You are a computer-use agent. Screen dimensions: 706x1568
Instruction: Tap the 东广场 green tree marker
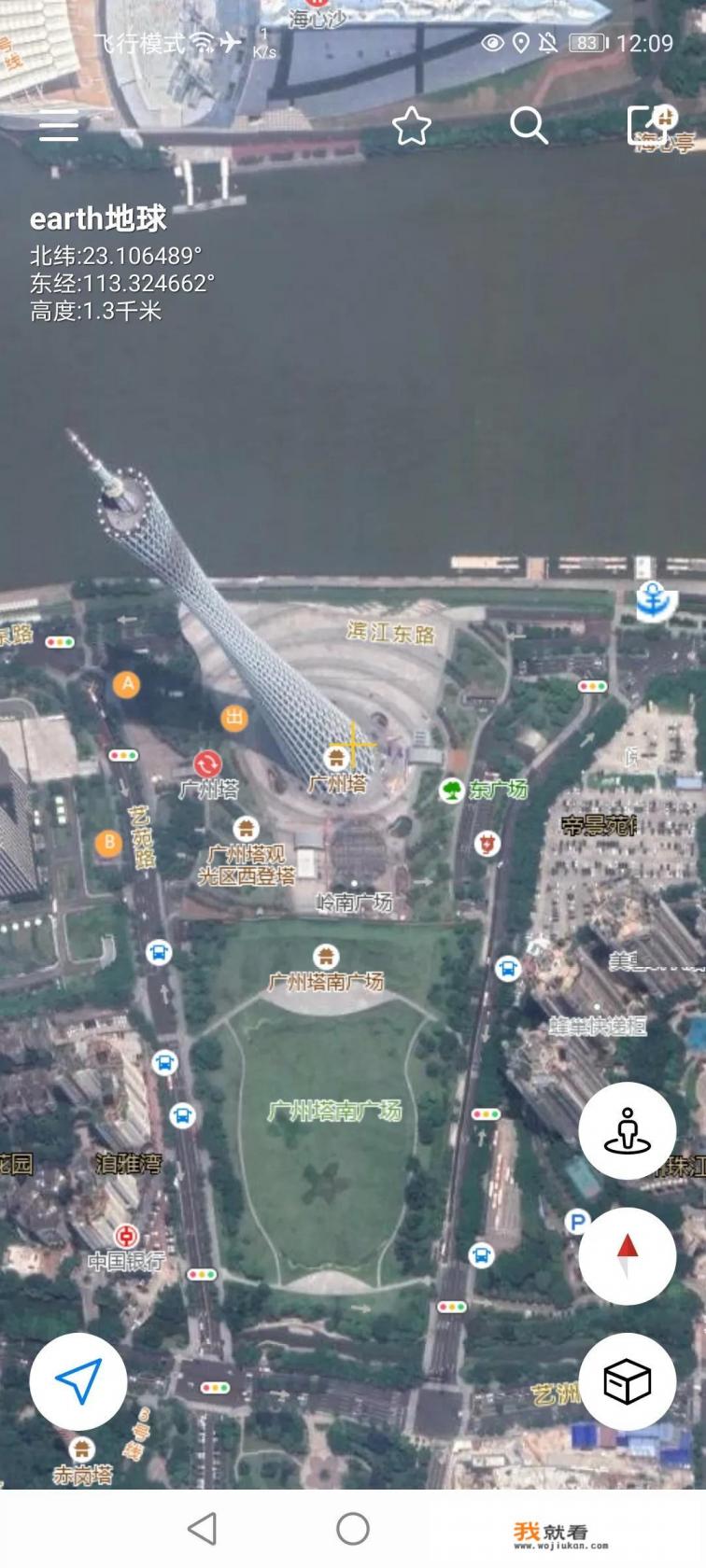(x=451, y=792)
